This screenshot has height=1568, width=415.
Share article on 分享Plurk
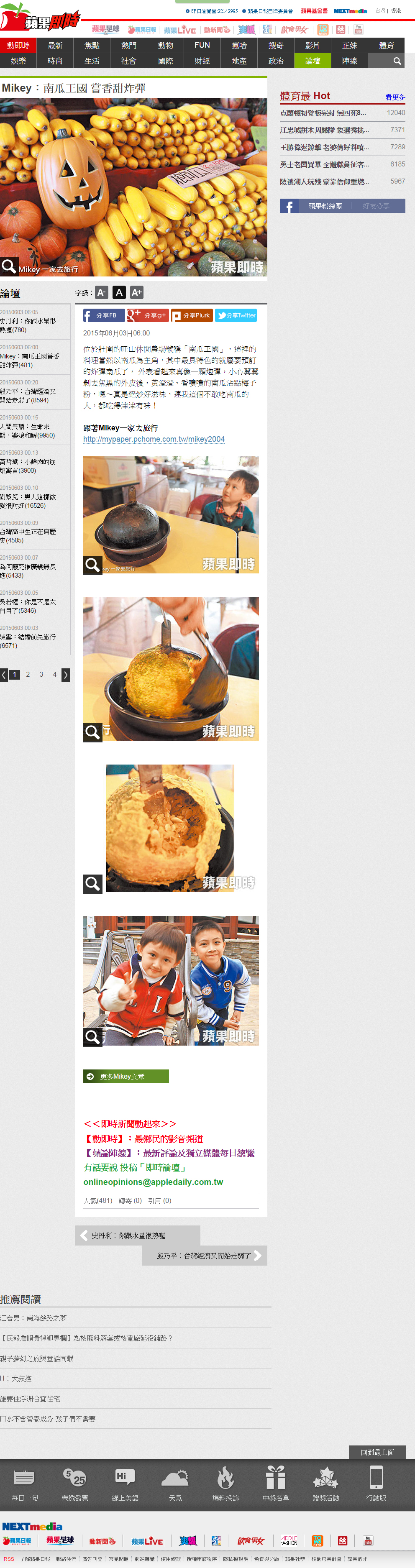[191, 315]
